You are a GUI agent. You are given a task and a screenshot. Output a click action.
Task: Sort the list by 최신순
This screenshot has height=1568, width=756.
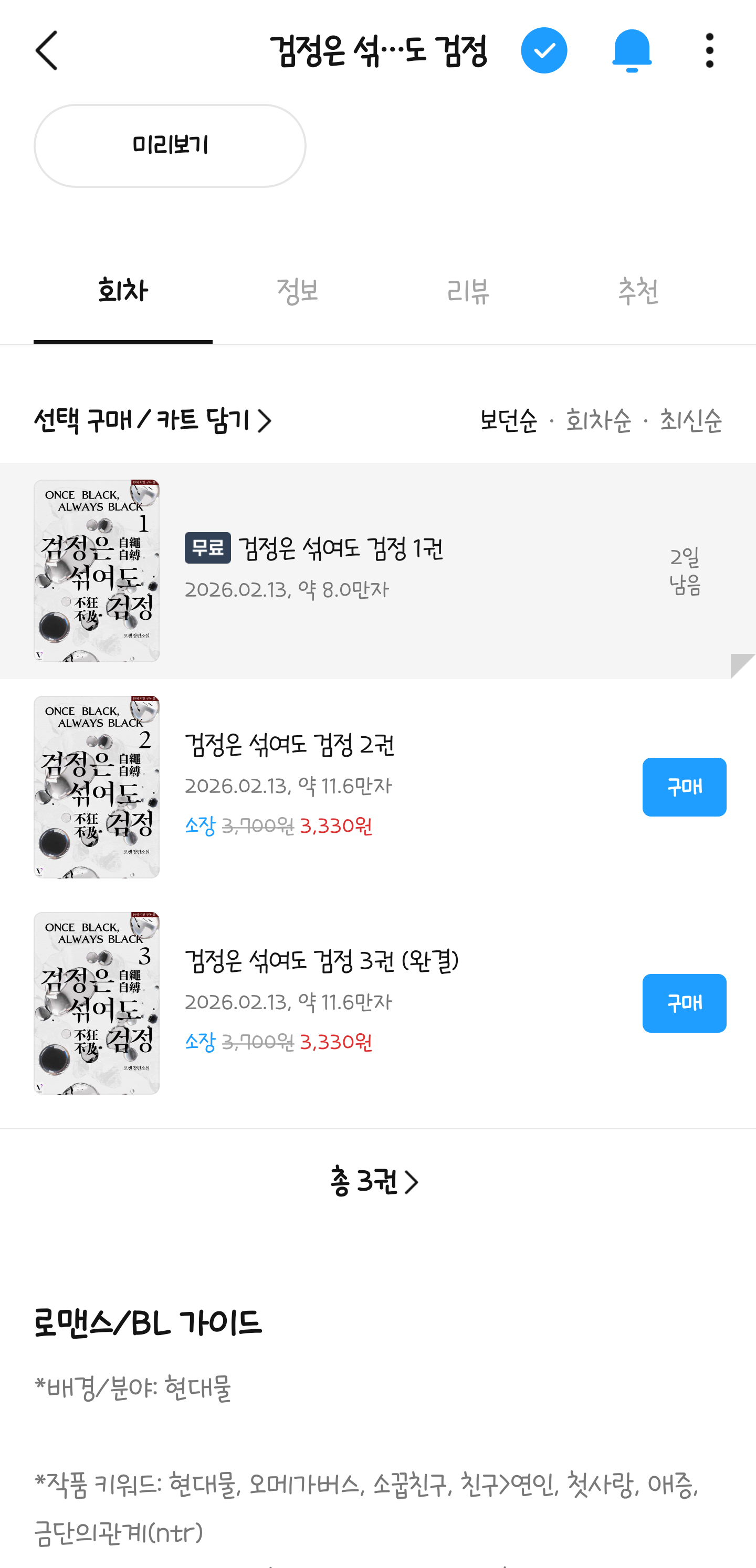point(691,421)
